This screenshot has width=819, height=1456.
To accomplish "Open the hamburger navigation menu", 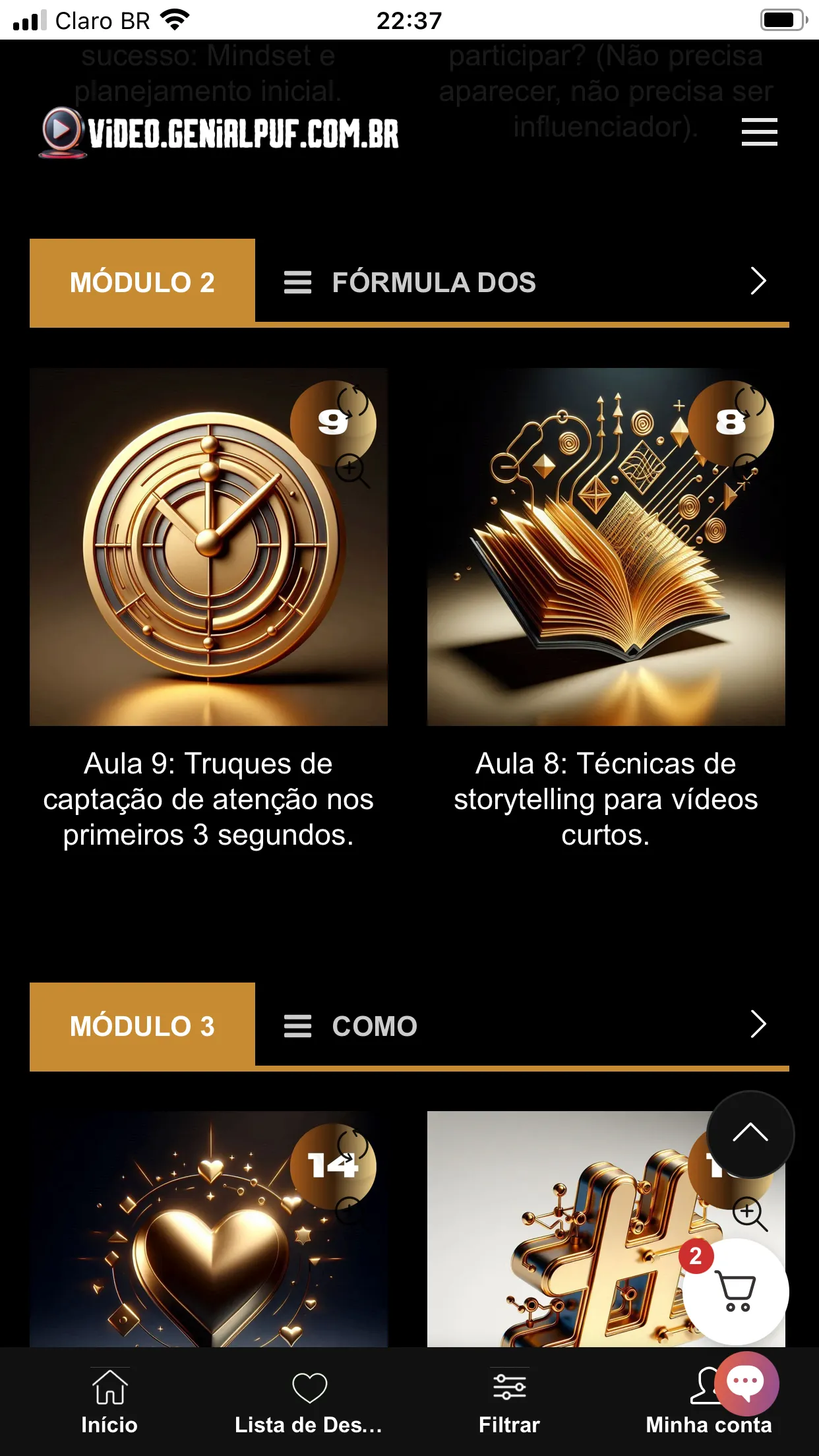I will [x=758, y=132].
